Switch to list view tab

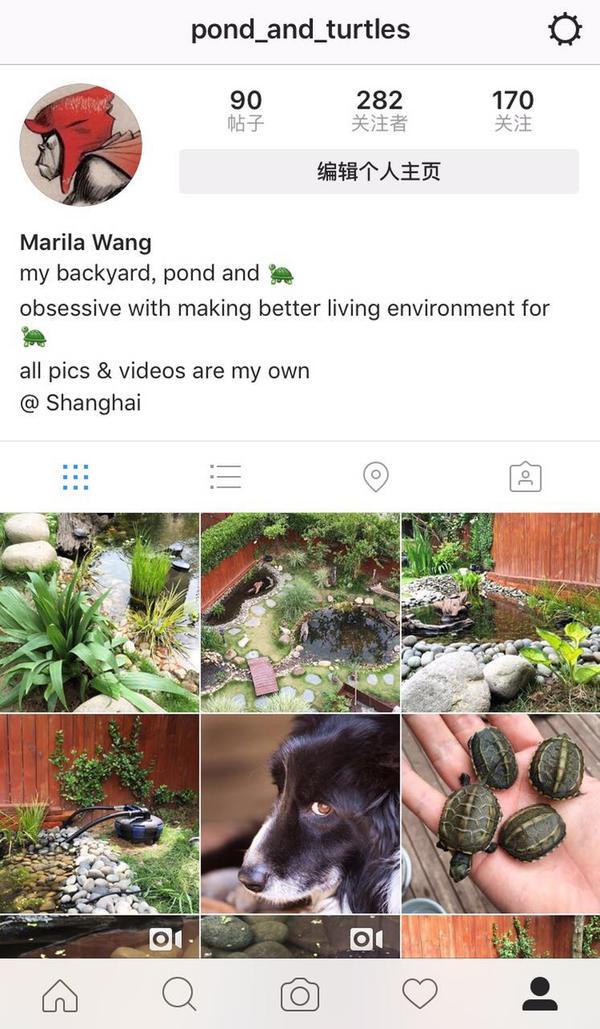pos(225,477)
